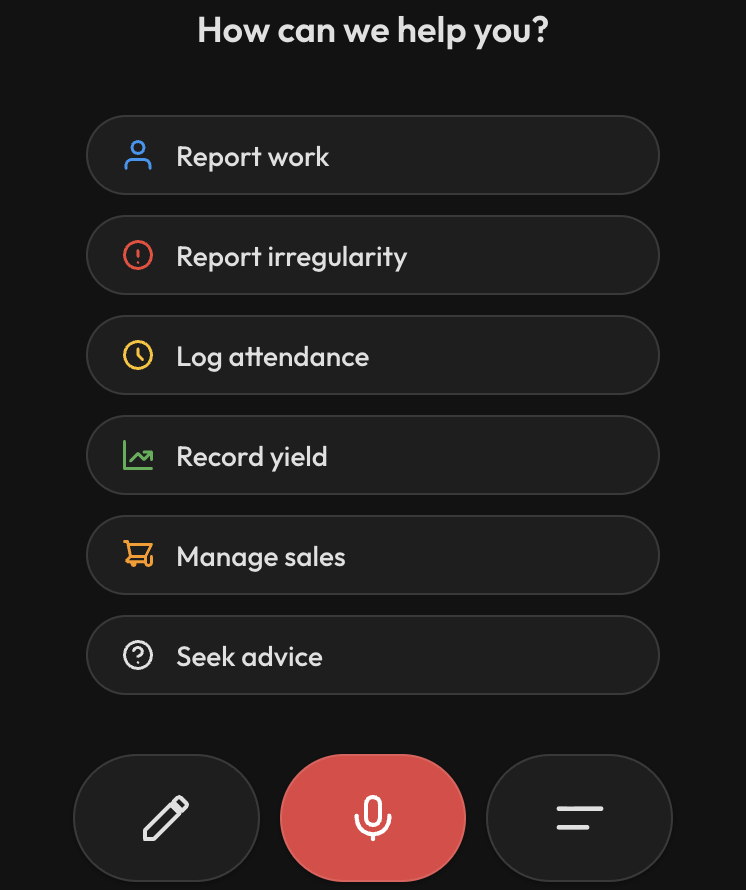
Task: Select Report irregularity
Action: pos(372,255)
